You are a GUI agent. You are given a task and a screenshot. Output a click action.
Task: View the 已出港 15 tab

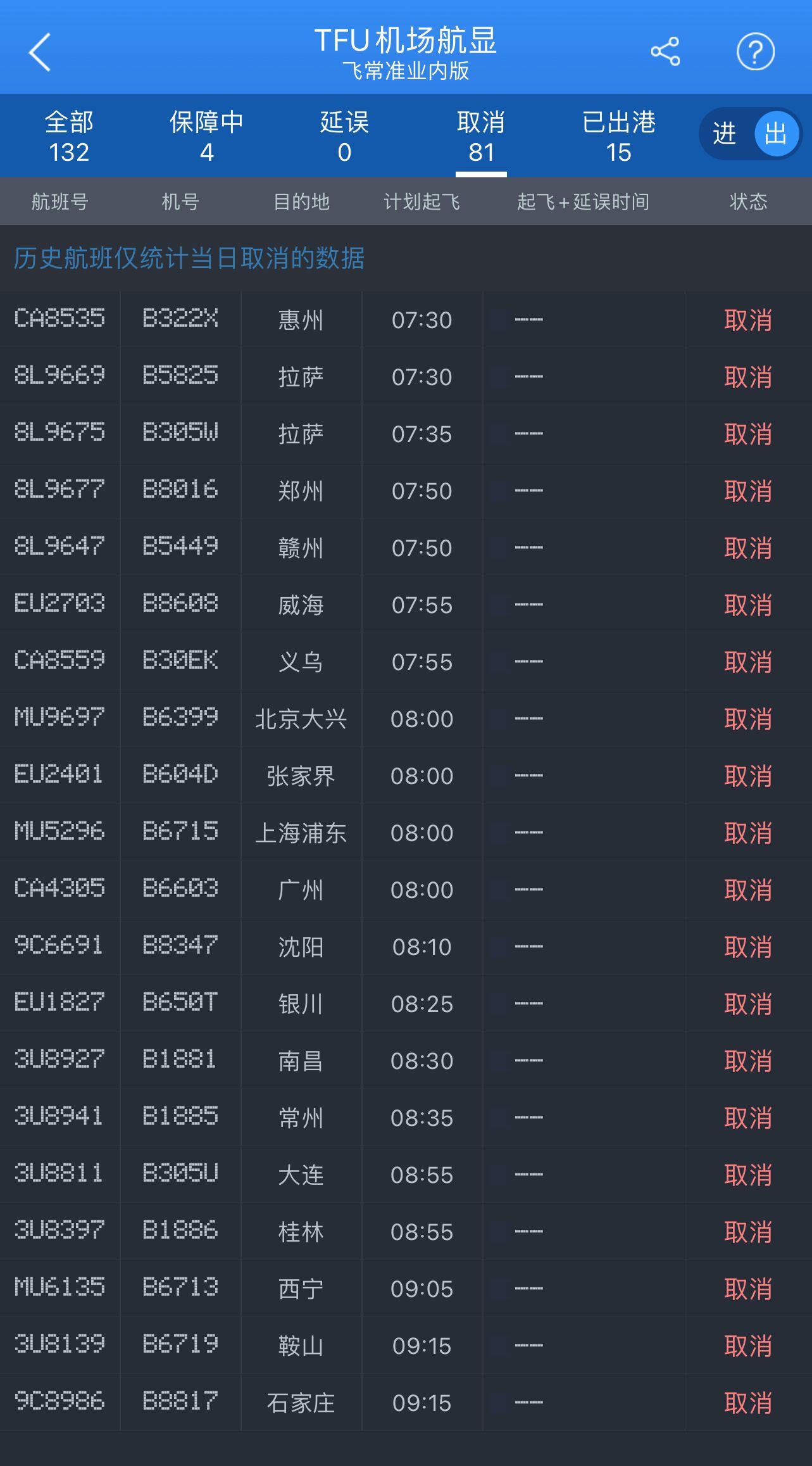[x=618, y=135]
